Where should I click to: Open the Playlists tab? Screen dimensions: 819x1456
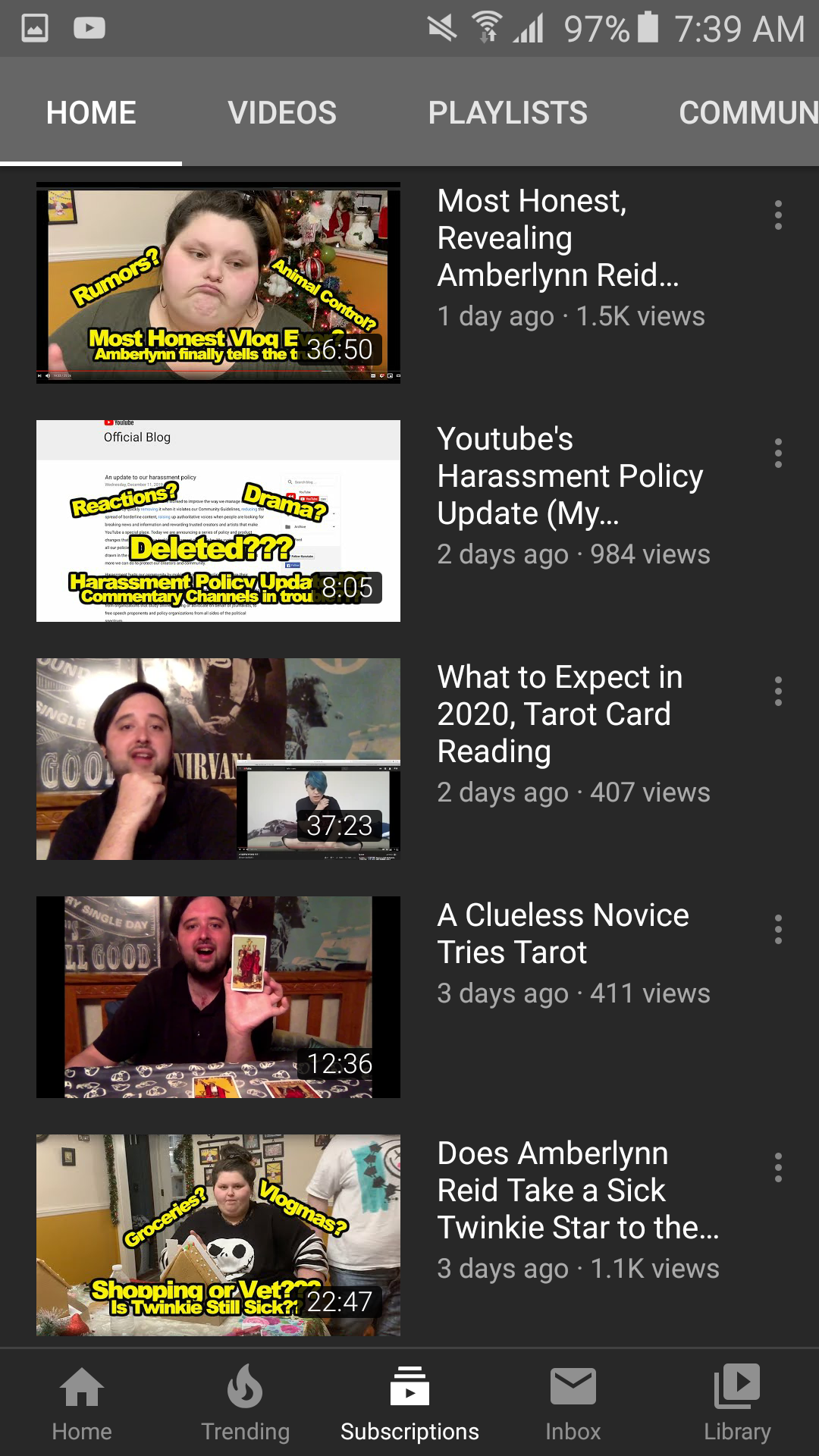tap(507, 113)
